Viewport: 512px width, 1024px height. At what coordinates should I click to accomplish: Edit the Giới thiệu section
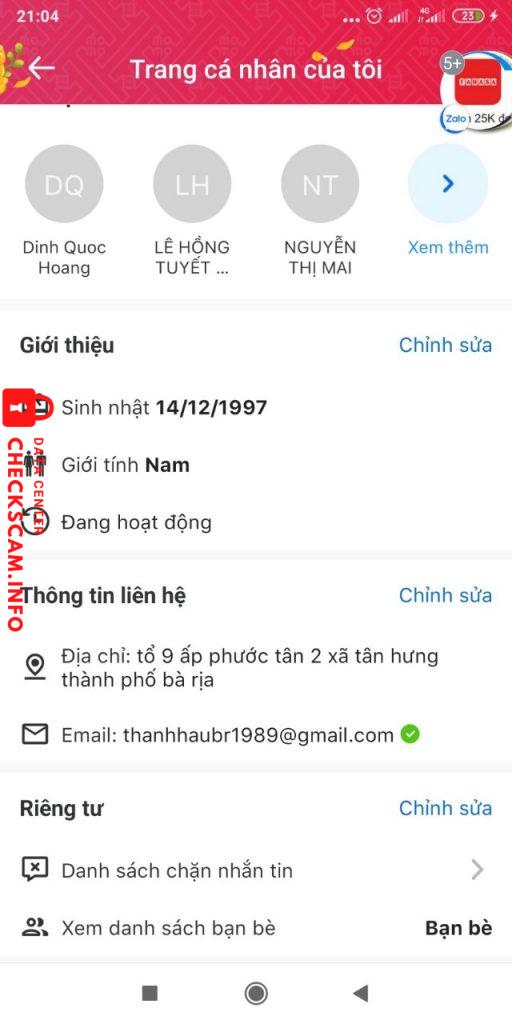click(x=445, y=345)
